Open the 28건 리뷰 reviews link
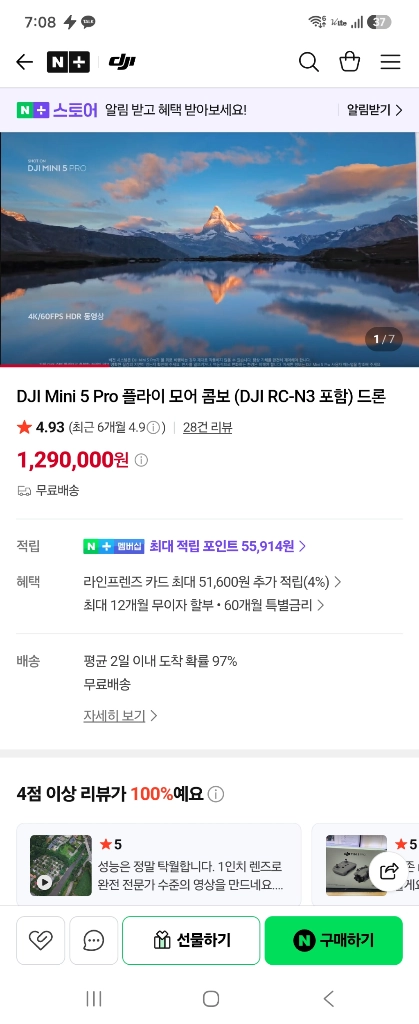 click(x=208, y=428)
